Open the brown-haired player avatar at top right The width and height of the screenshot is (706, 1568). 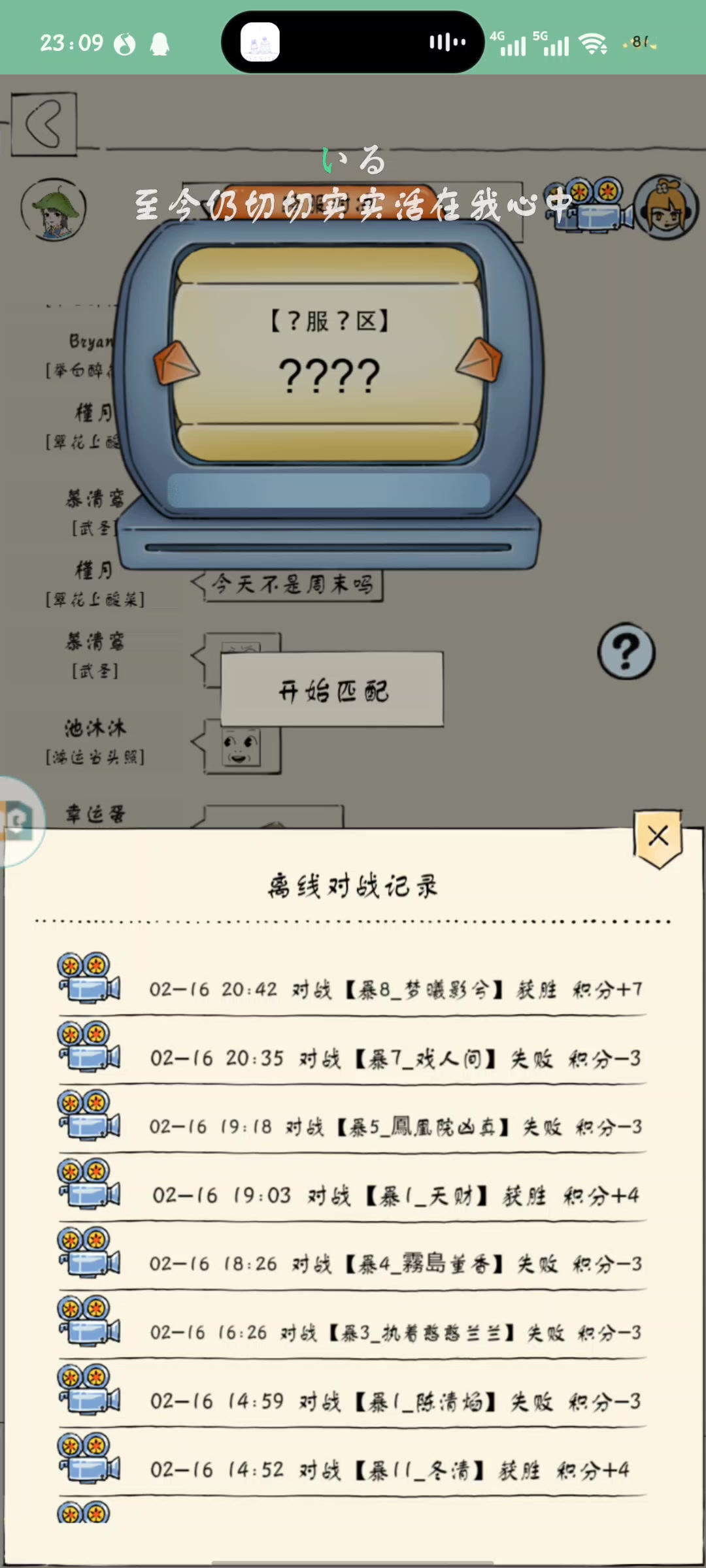click(666, 207)
